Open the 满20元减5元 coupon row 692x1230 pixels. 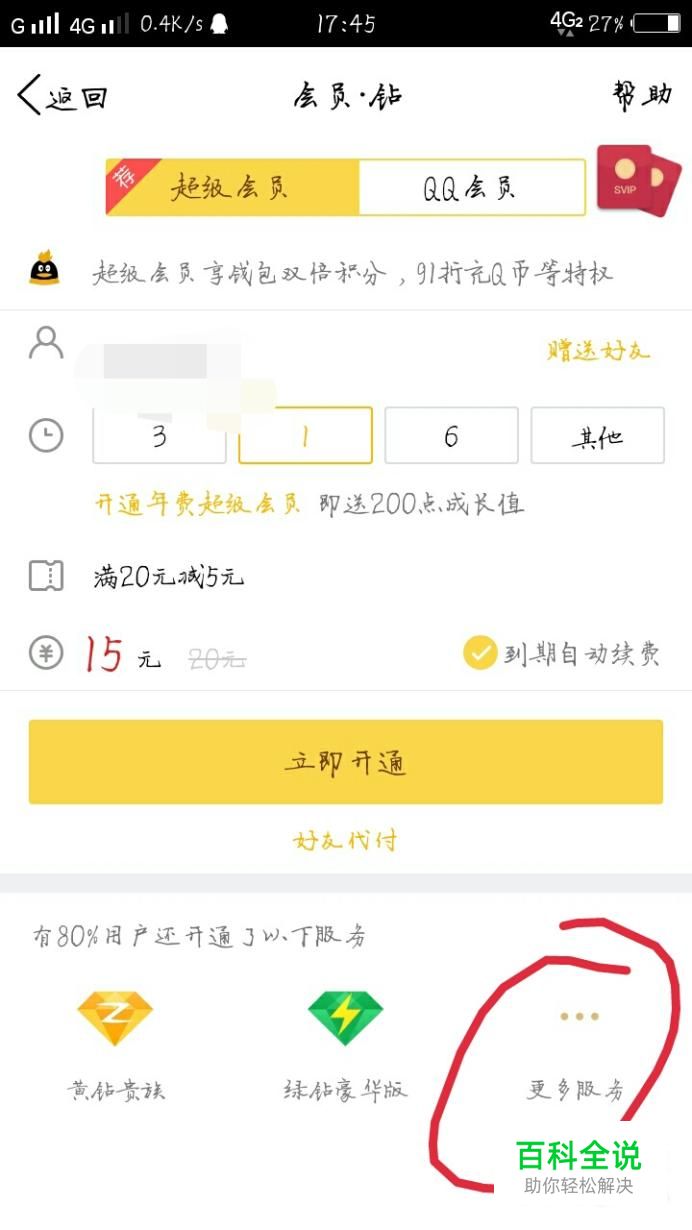168,577
